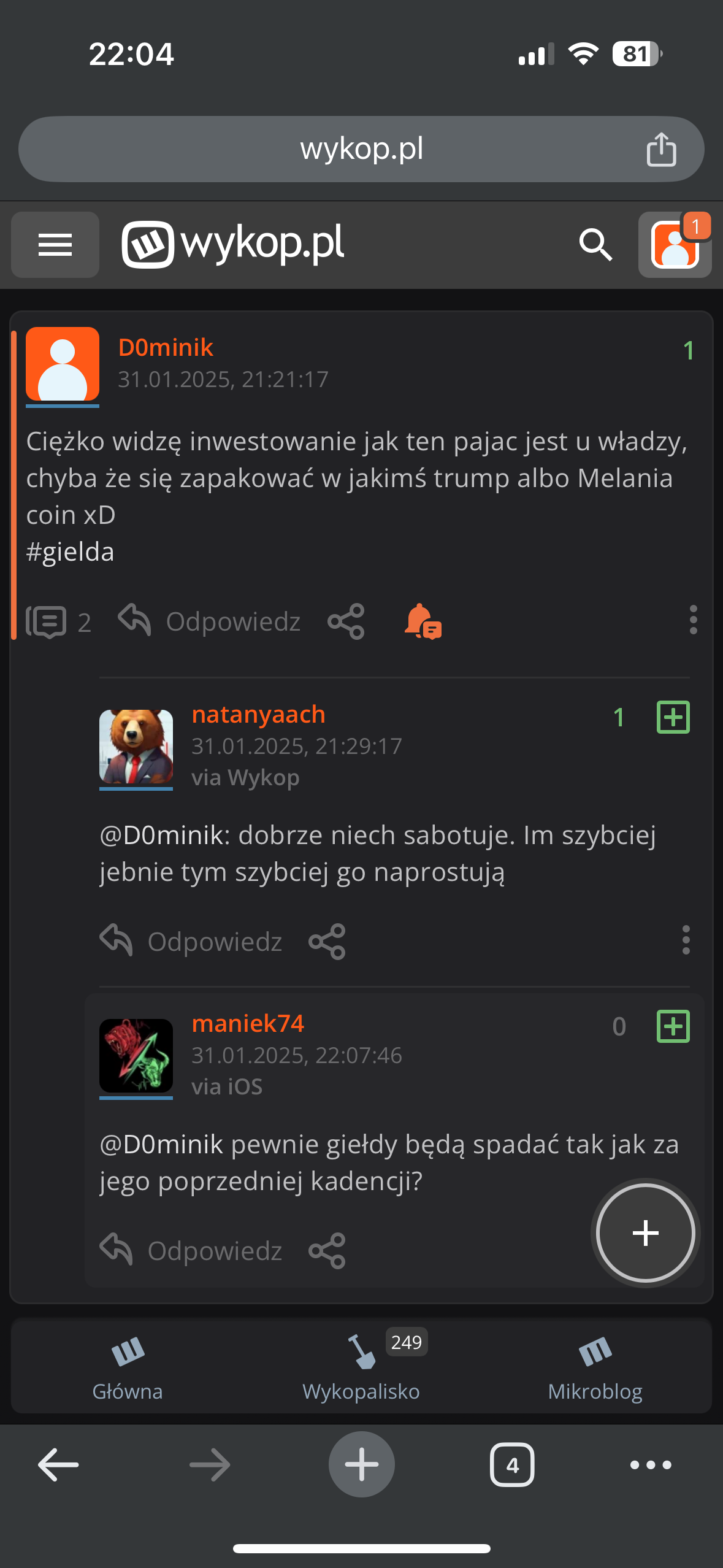Image resolution: width=723 pixels, height=1568 pixels.
Task: Switch to the Mikroblog tab
Action: pyautogui.click(x=595, y=1367)
